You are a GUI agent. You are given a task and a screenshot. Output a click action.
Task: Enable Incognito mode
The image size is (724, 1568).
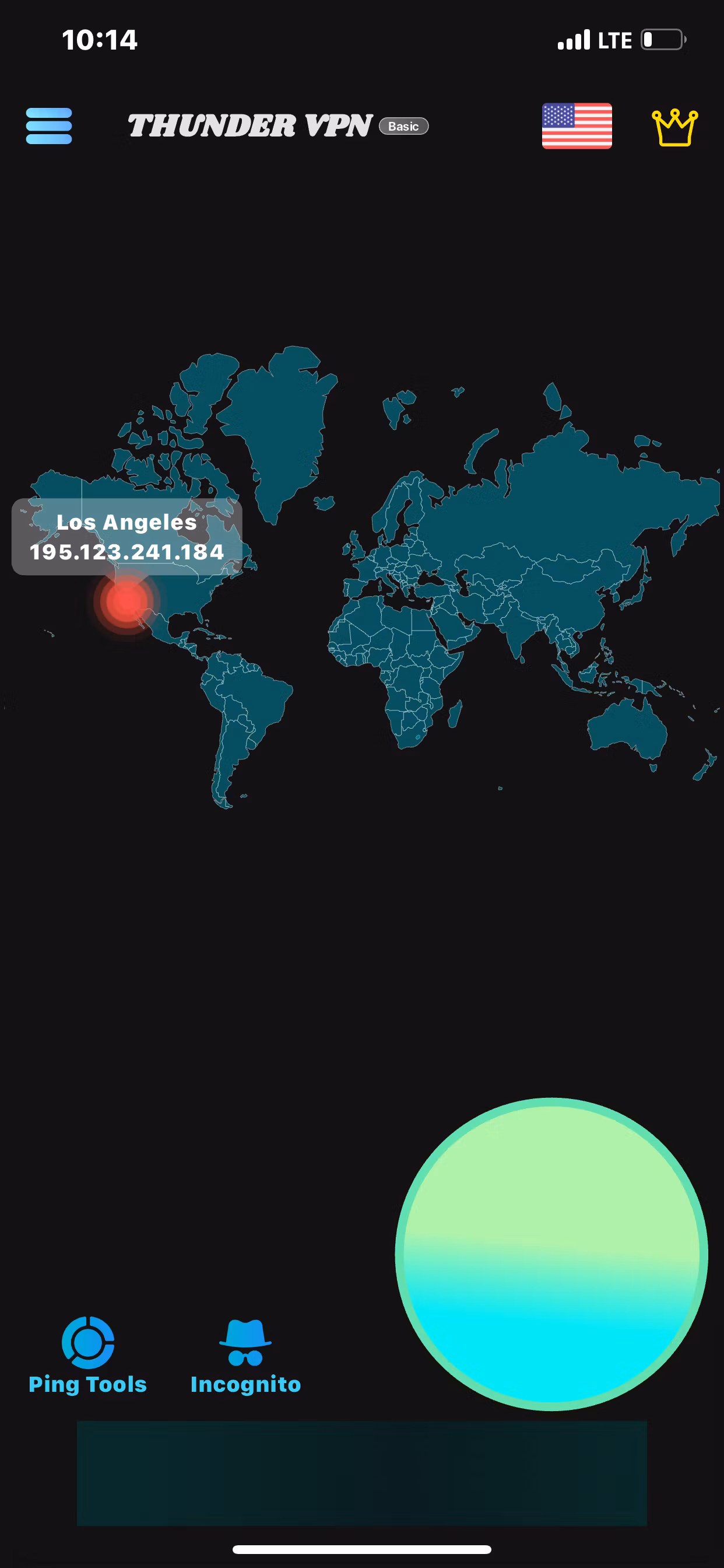(245, 1355)
